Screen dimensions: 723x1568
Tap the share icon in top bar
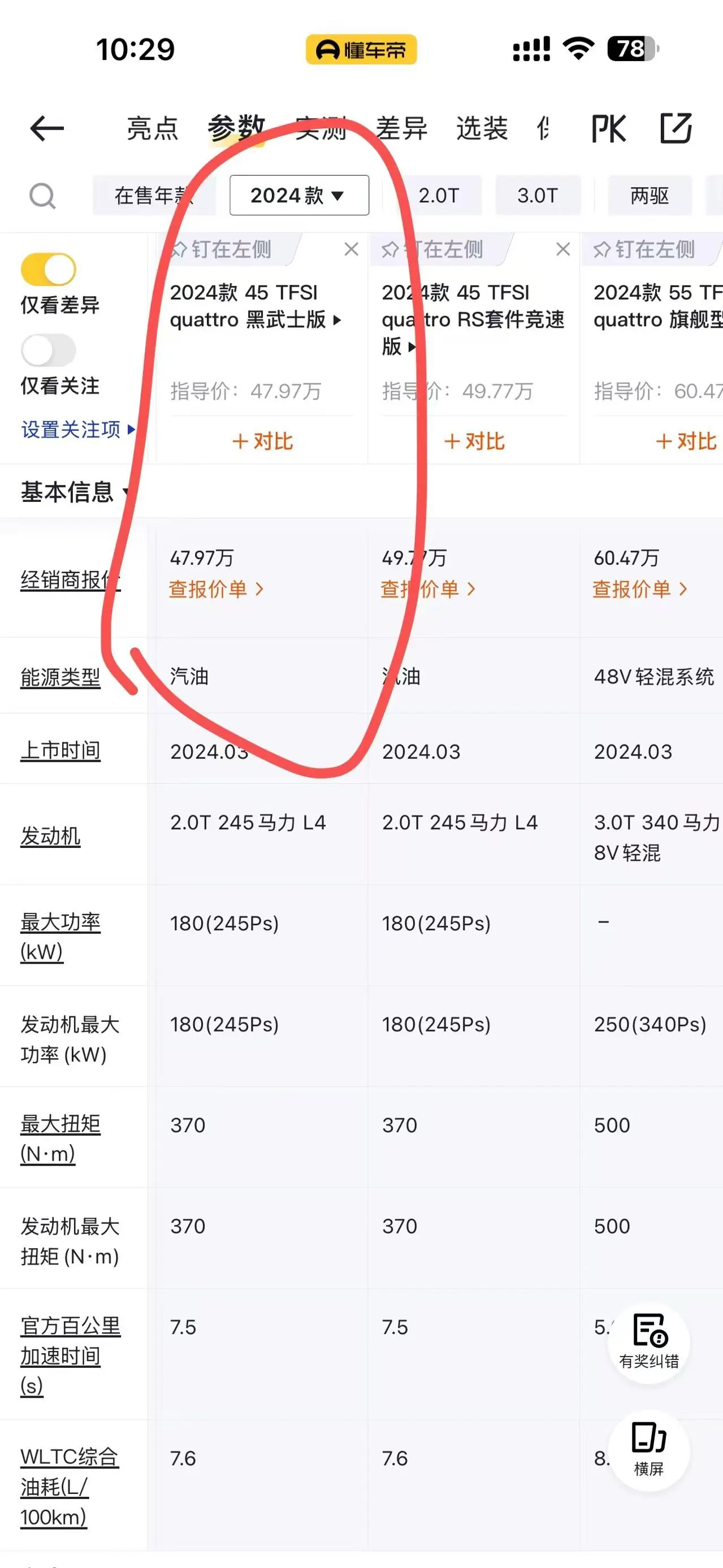click(x=676, y=128)
